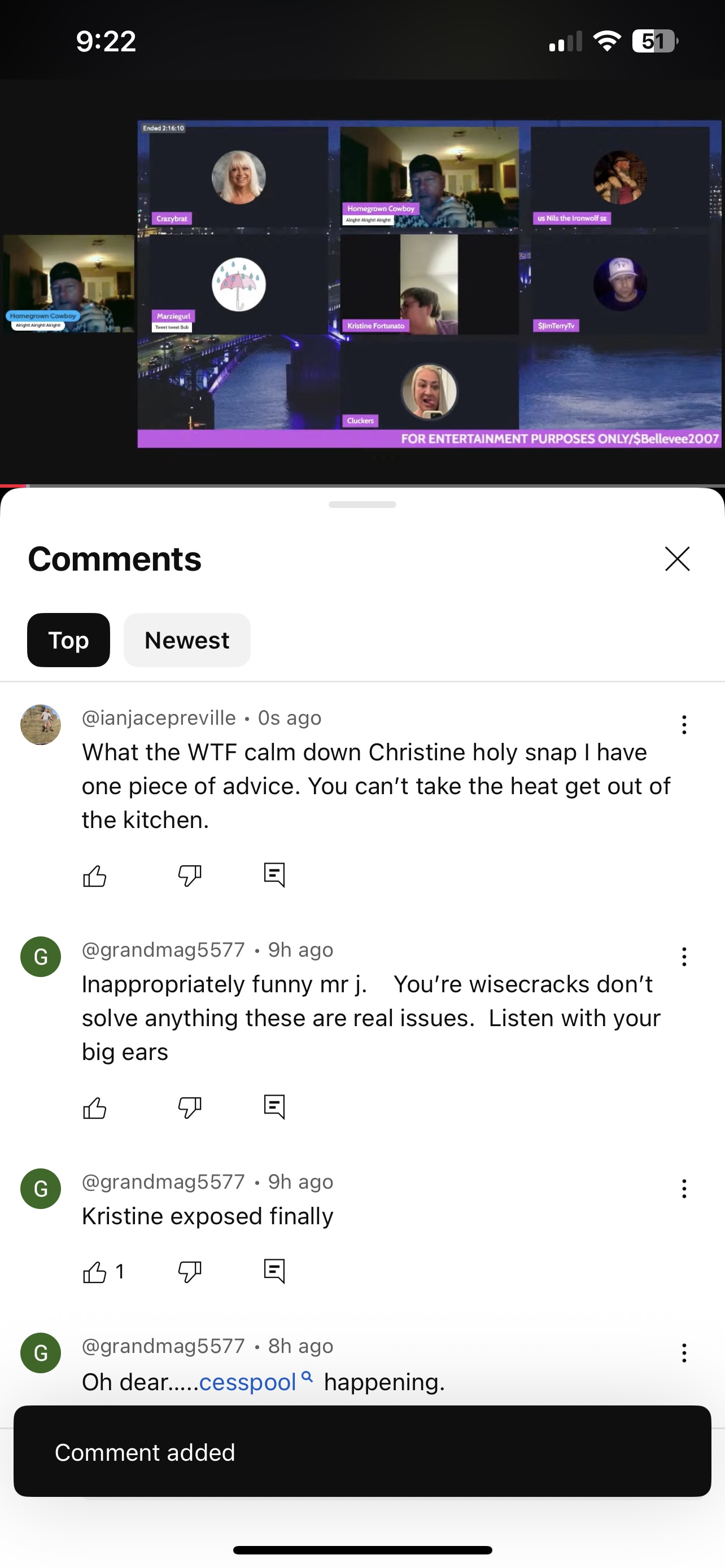Screen dimensions: 725x1568
Task: Switch to Newest comments
Action: coord(187,640)
